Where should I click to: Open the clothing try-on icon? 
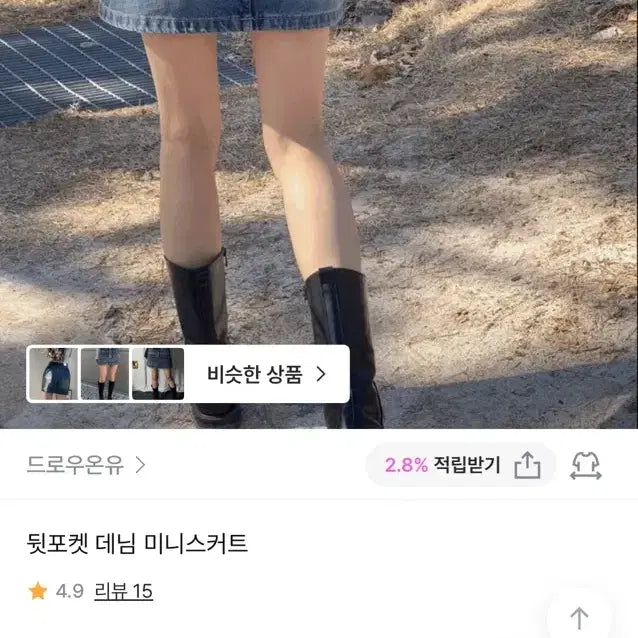point(586,465)
